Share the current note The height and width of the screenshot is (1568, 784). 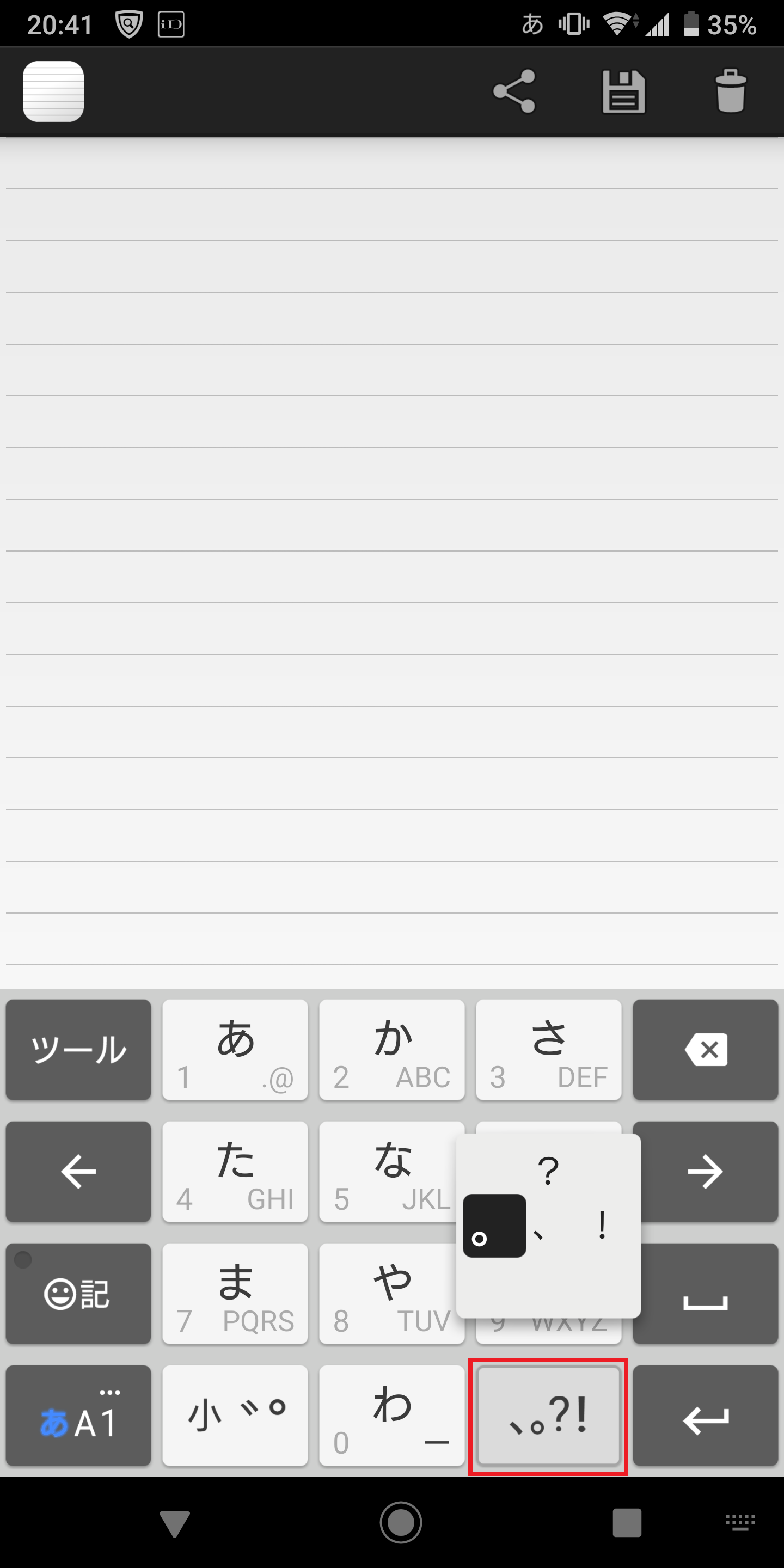(x=514, y=91)
